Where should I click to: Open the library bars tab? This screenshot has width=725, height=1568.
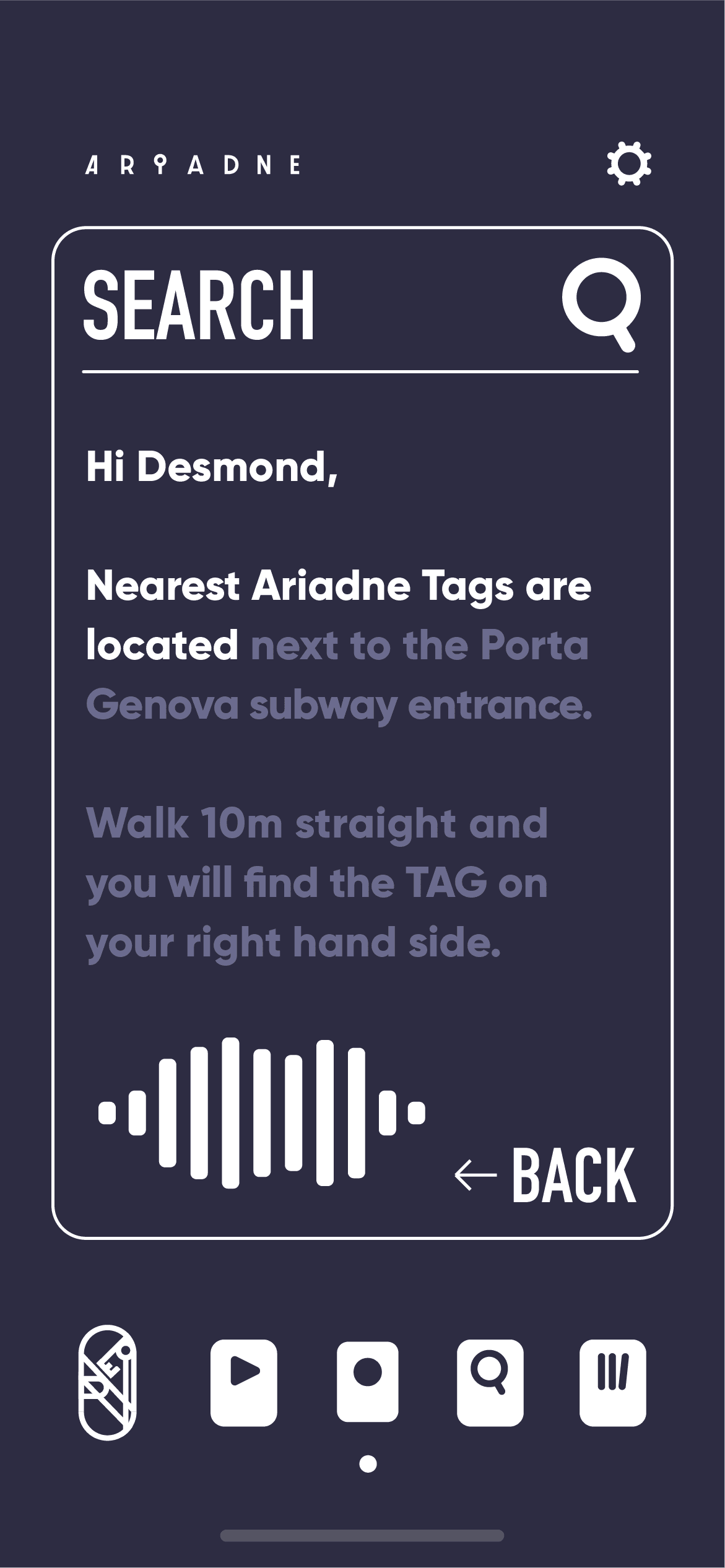coord(612,1382)
